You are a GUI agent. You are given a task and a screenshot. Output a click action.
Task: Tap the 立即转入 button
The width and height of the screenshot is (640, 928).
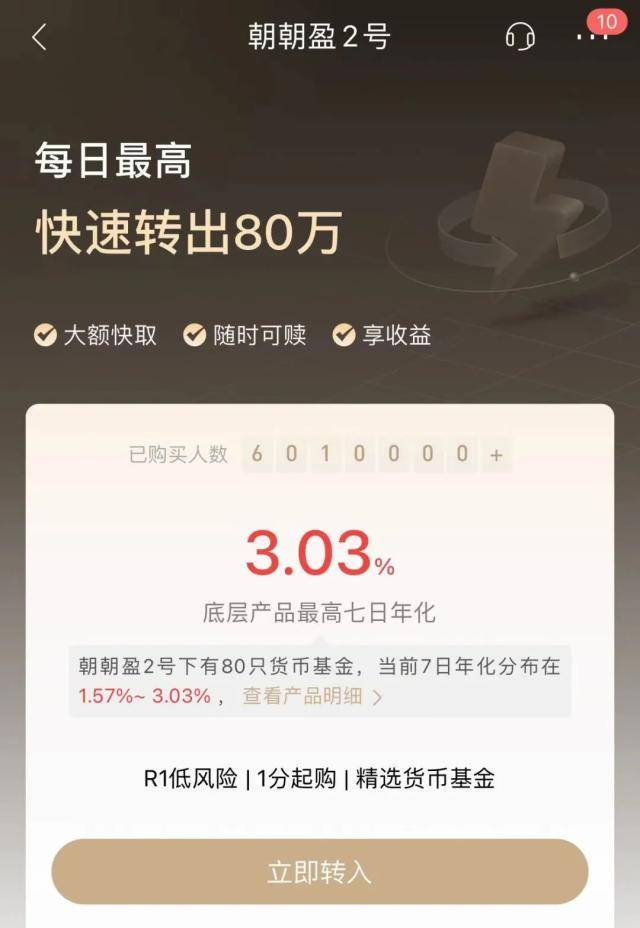320,872
